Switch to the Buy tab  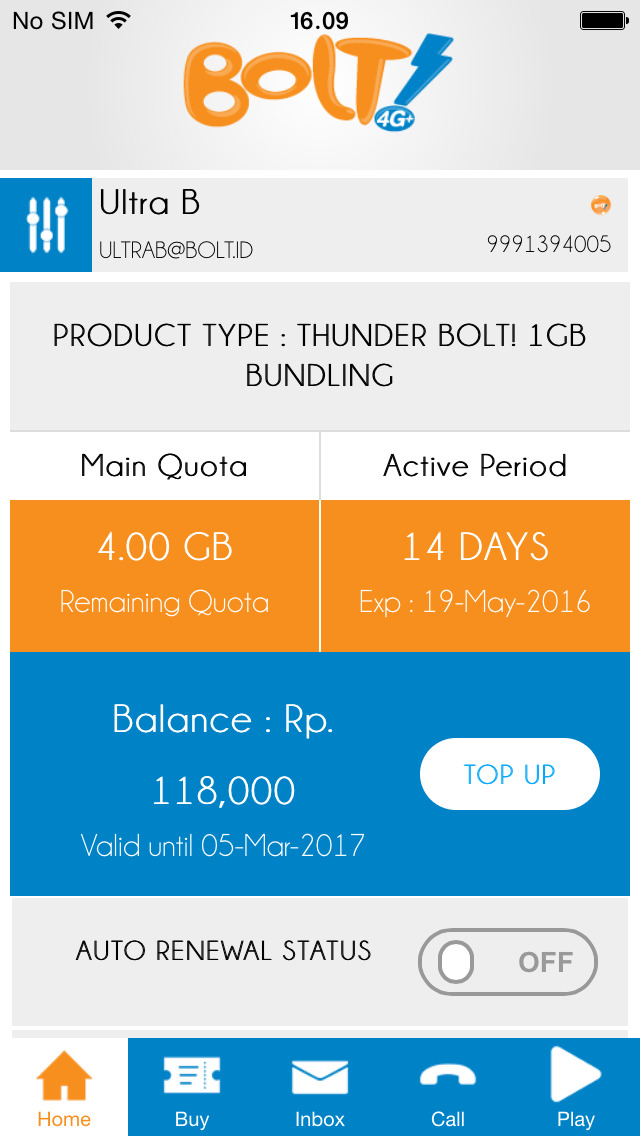tap(192, 1087)
